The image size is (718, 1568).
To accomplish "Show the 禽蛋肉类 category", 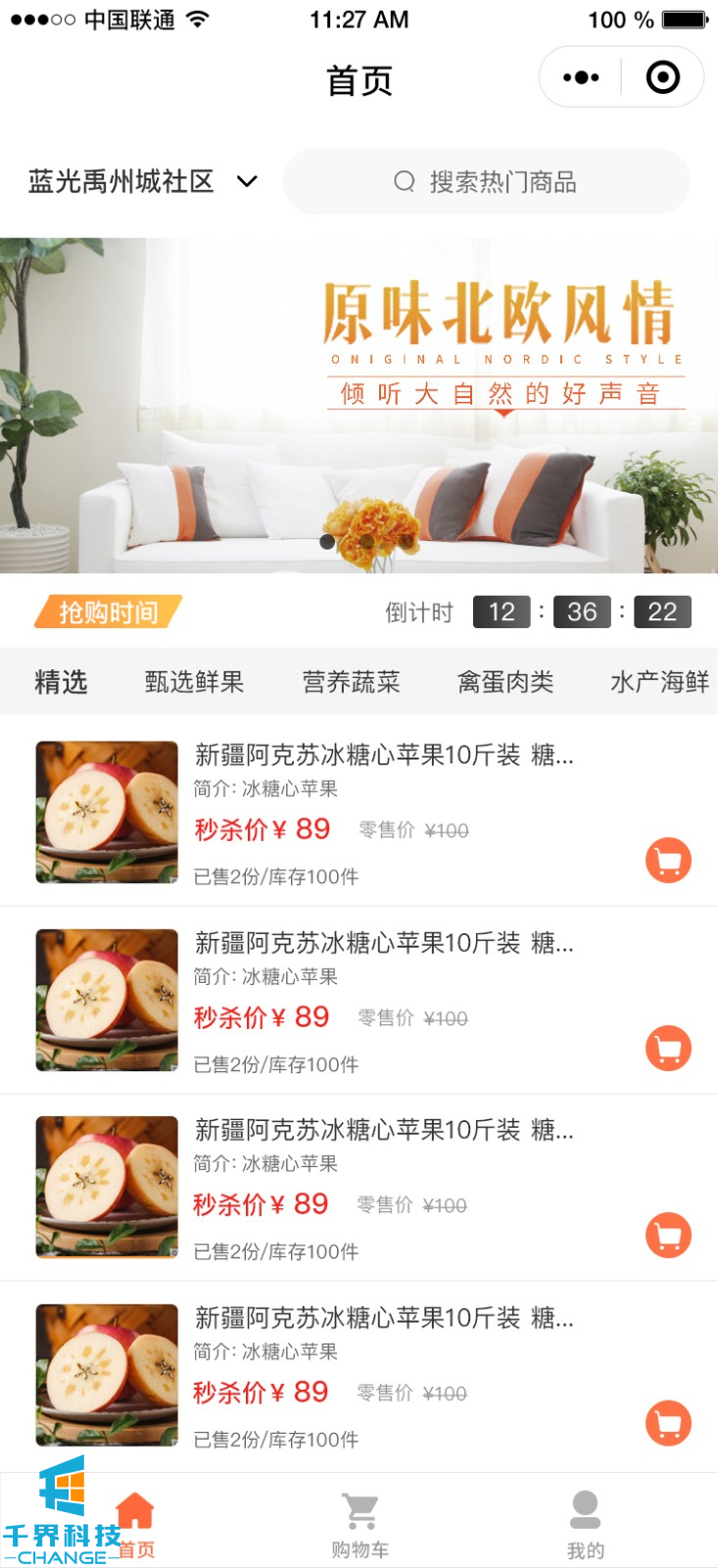I will click(x=505, y=682).
